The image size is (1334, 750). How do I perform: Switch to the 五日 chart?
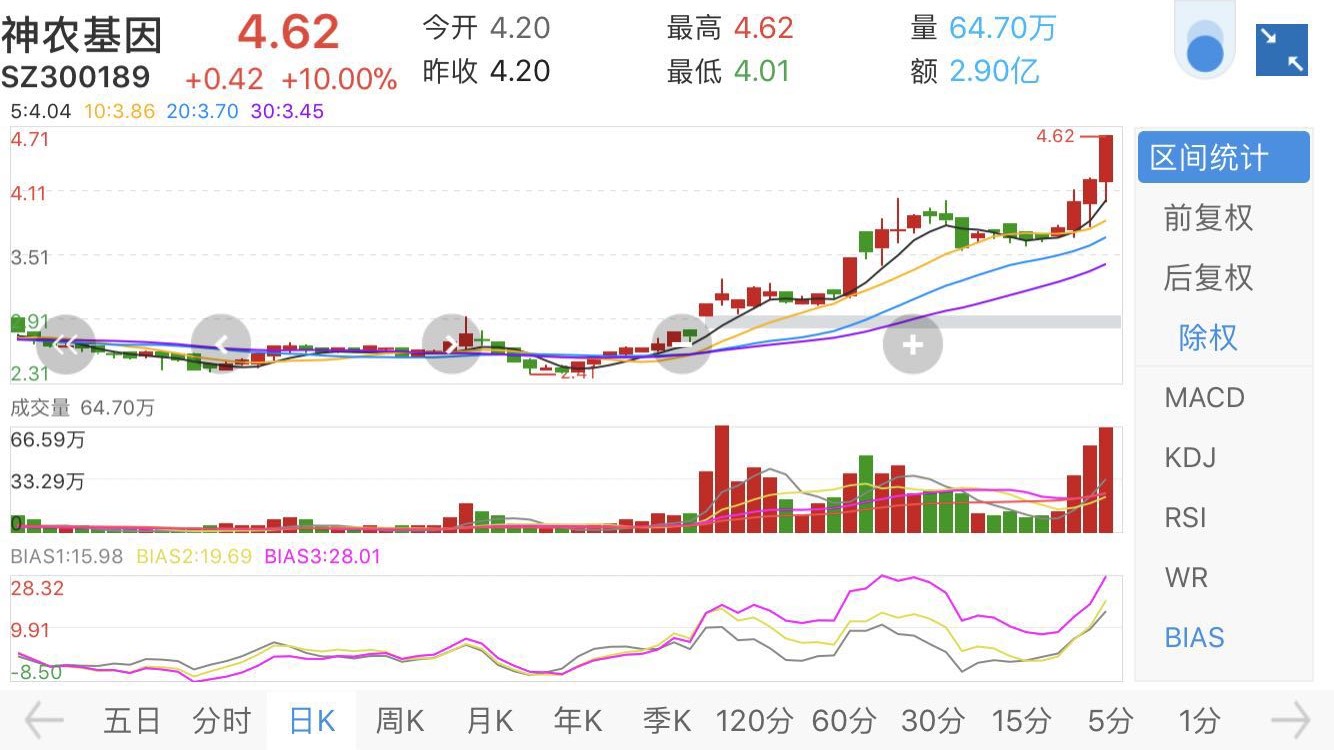[132, 720]
